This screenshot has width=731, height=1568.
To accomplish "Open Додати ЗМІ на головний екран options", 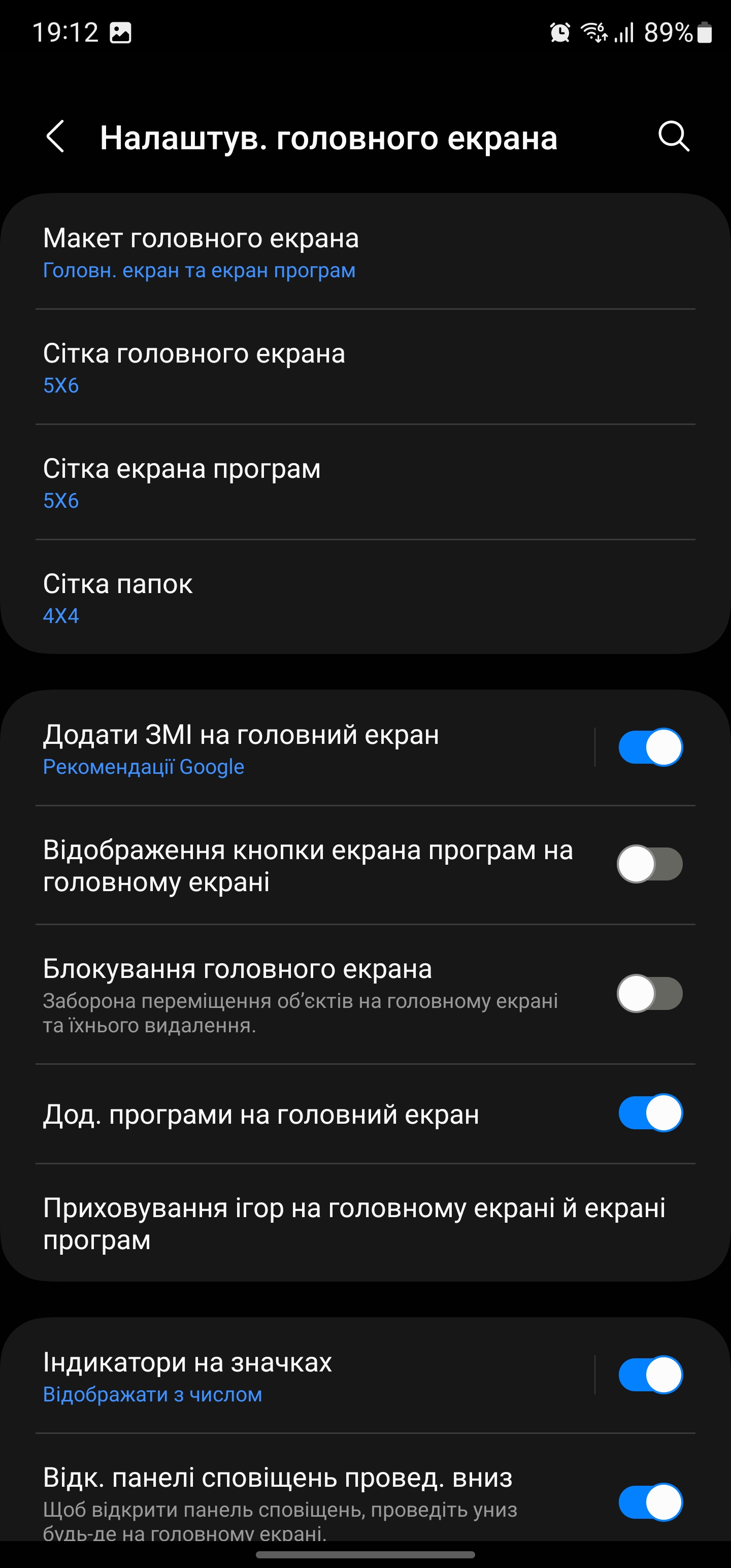I will tap(305, 748).
